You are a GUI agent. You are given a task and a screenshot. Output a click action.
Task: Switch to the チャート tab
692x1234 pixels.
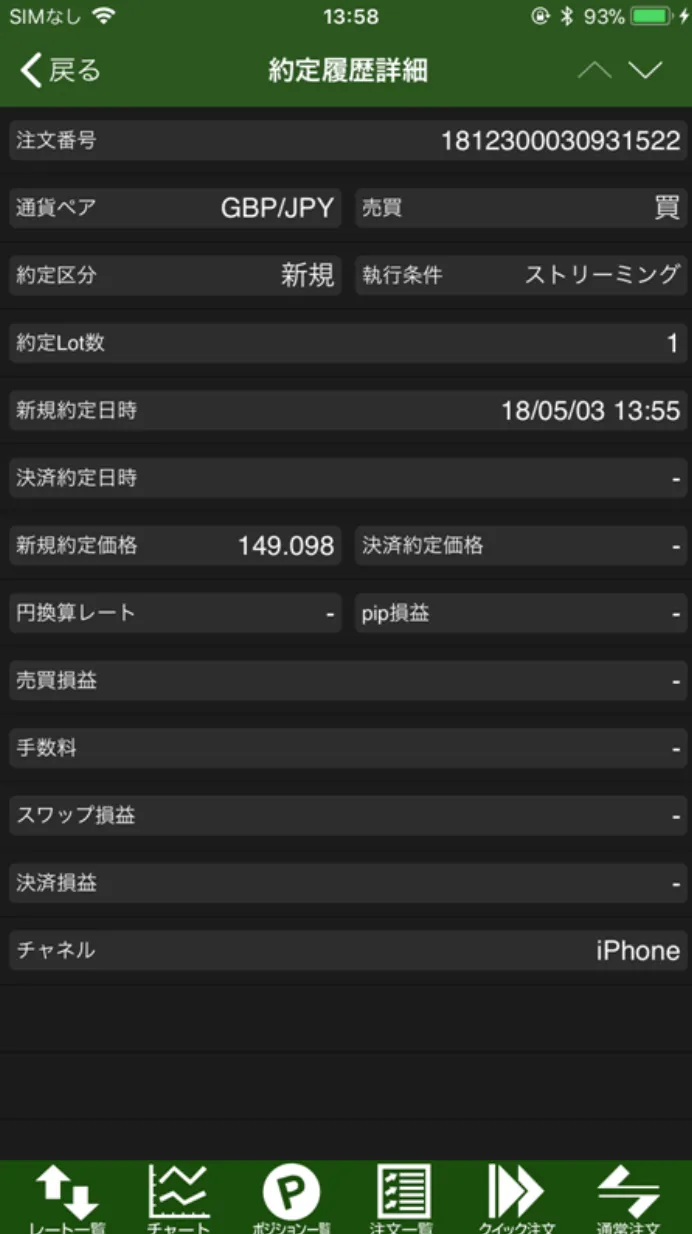[178, 1198]
